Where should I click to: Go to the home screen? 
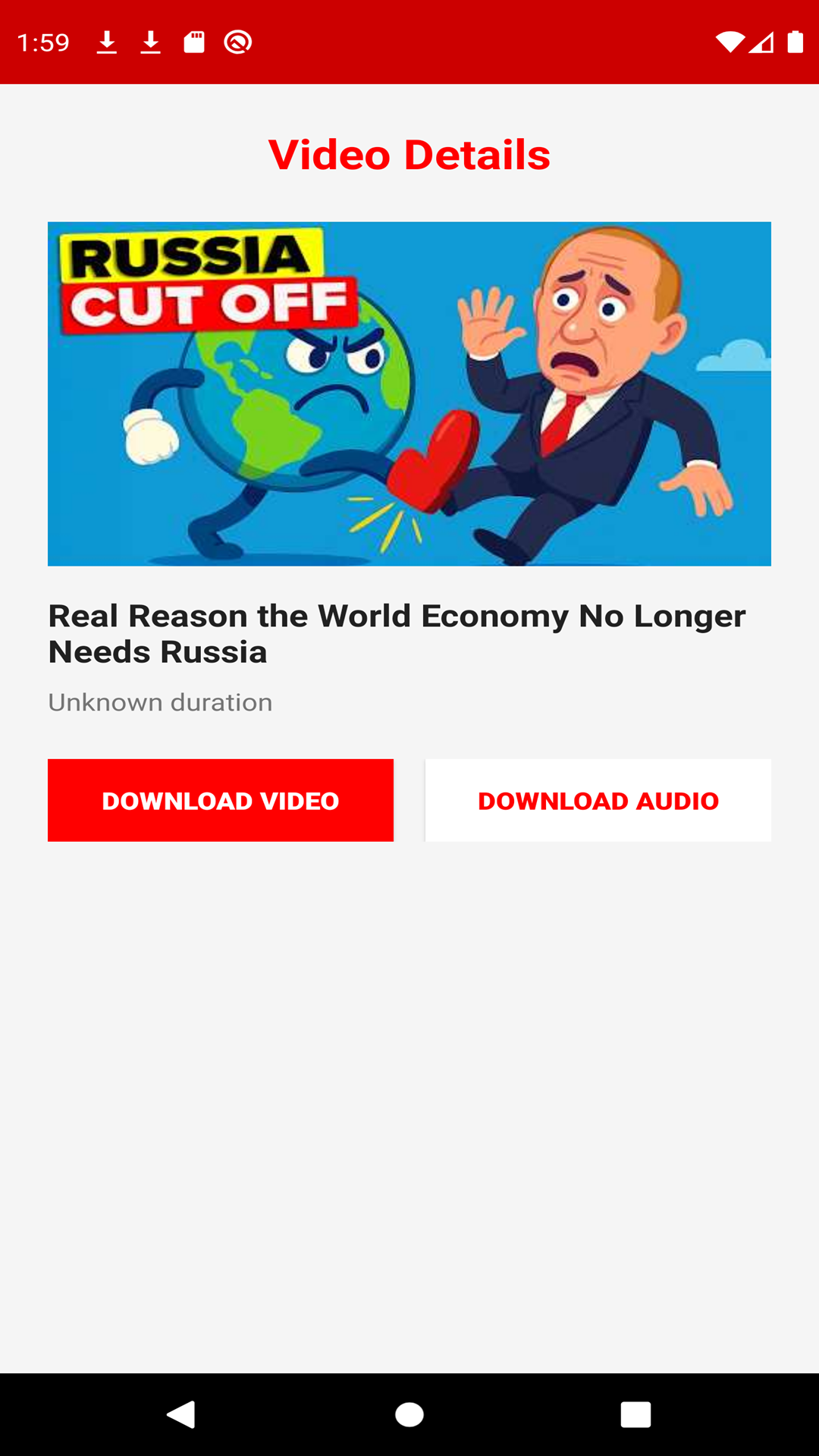[x=409, y=1414]
